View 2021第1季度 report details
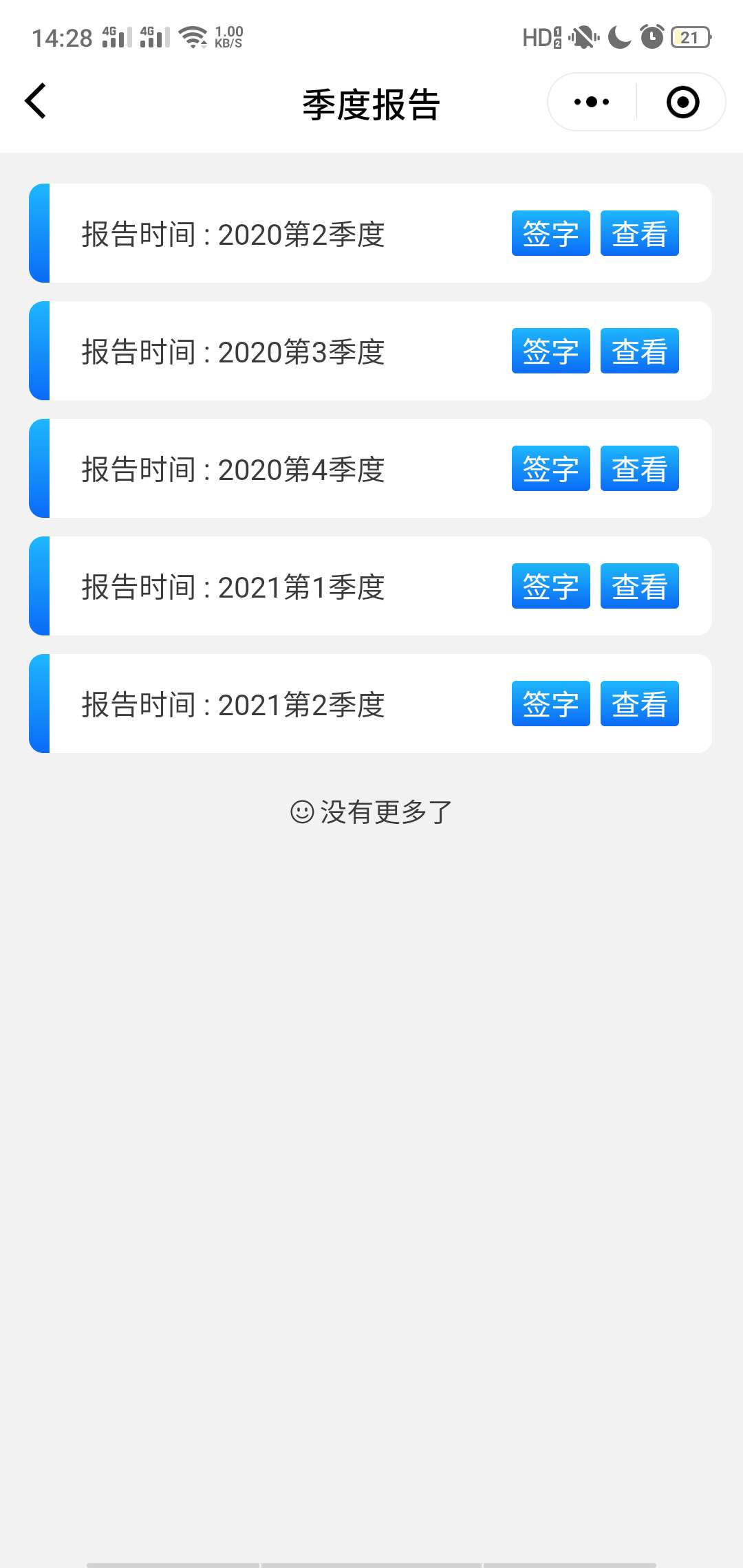The image size is (743, 1568). pyautogui.click(x=639, y=586)
